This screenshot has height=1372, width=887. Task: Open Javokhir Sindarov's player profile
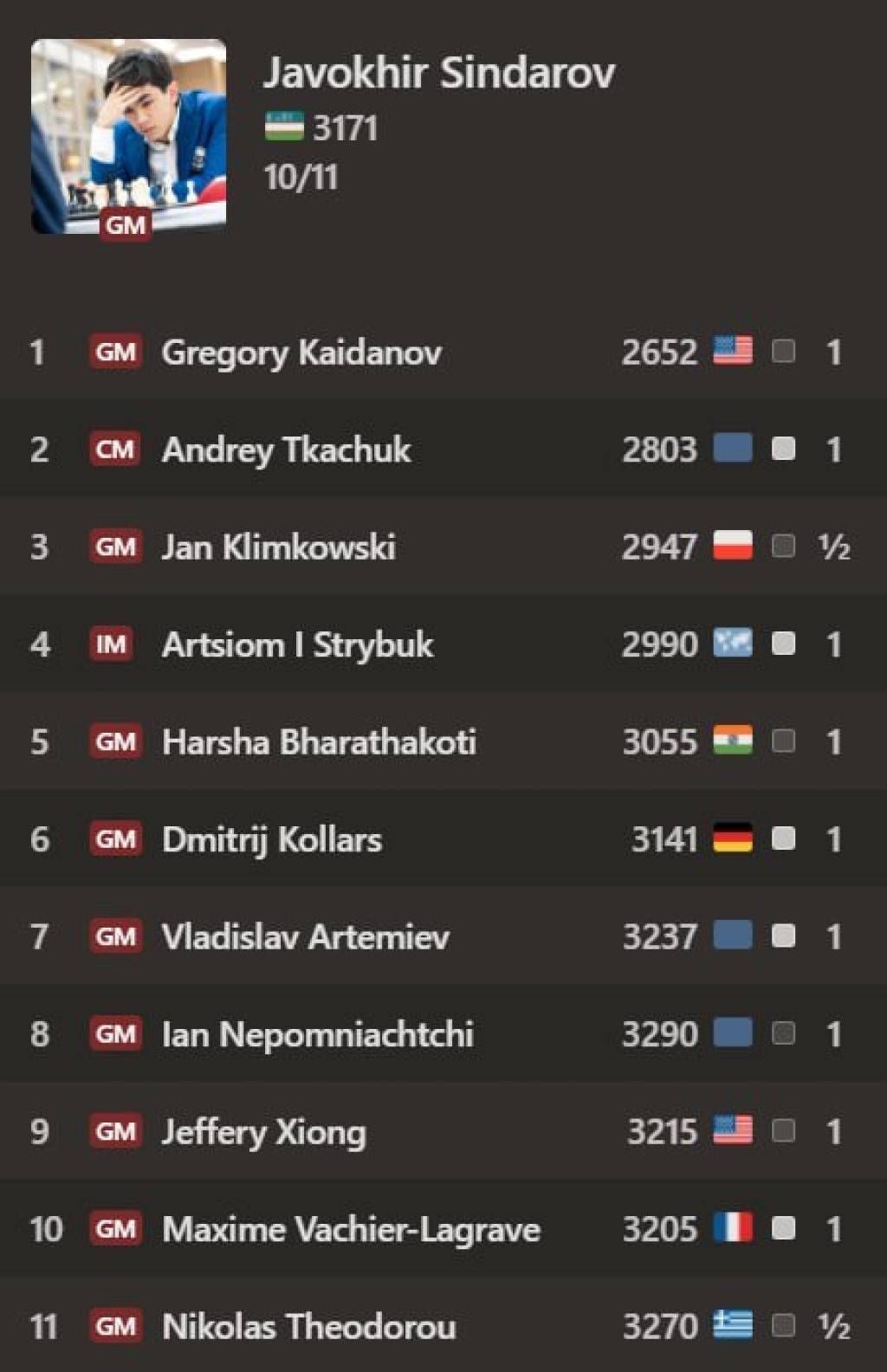(x=438, y=73)
